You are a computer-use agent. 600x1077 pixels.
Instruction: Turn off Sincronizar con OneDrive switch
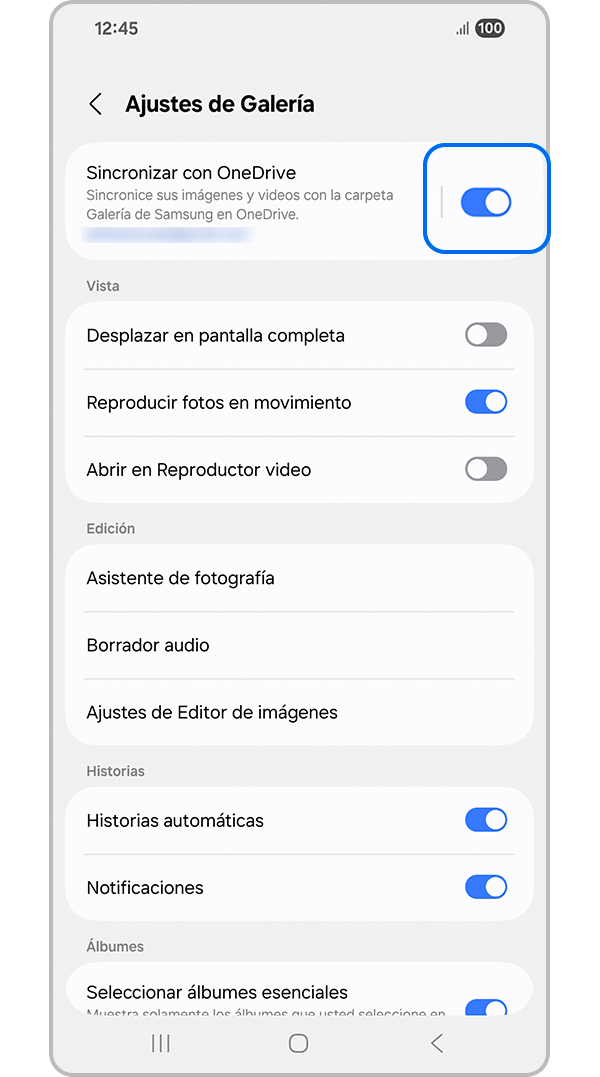[486, 202]
